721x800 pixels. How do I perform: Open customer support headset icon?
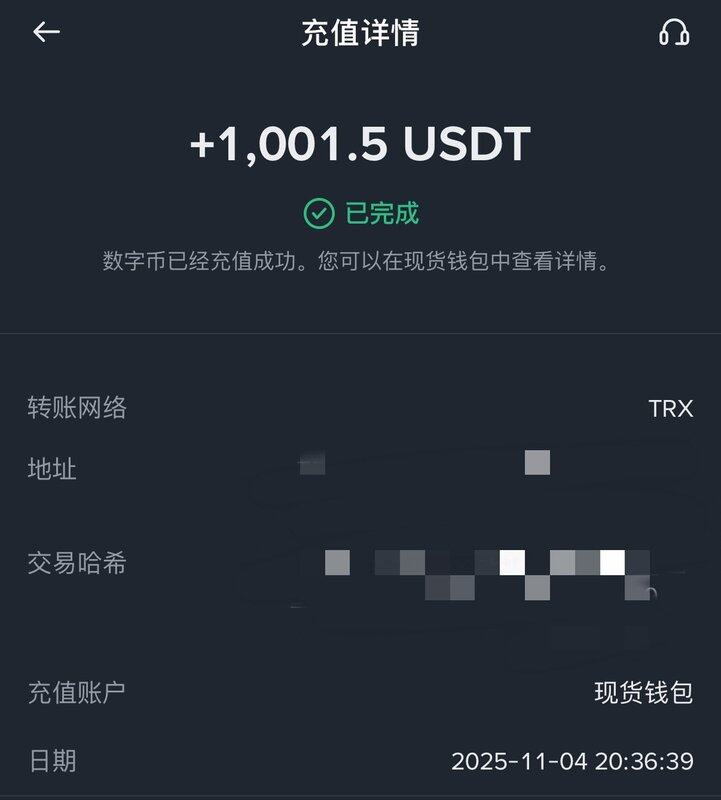(x=674, y=32)
